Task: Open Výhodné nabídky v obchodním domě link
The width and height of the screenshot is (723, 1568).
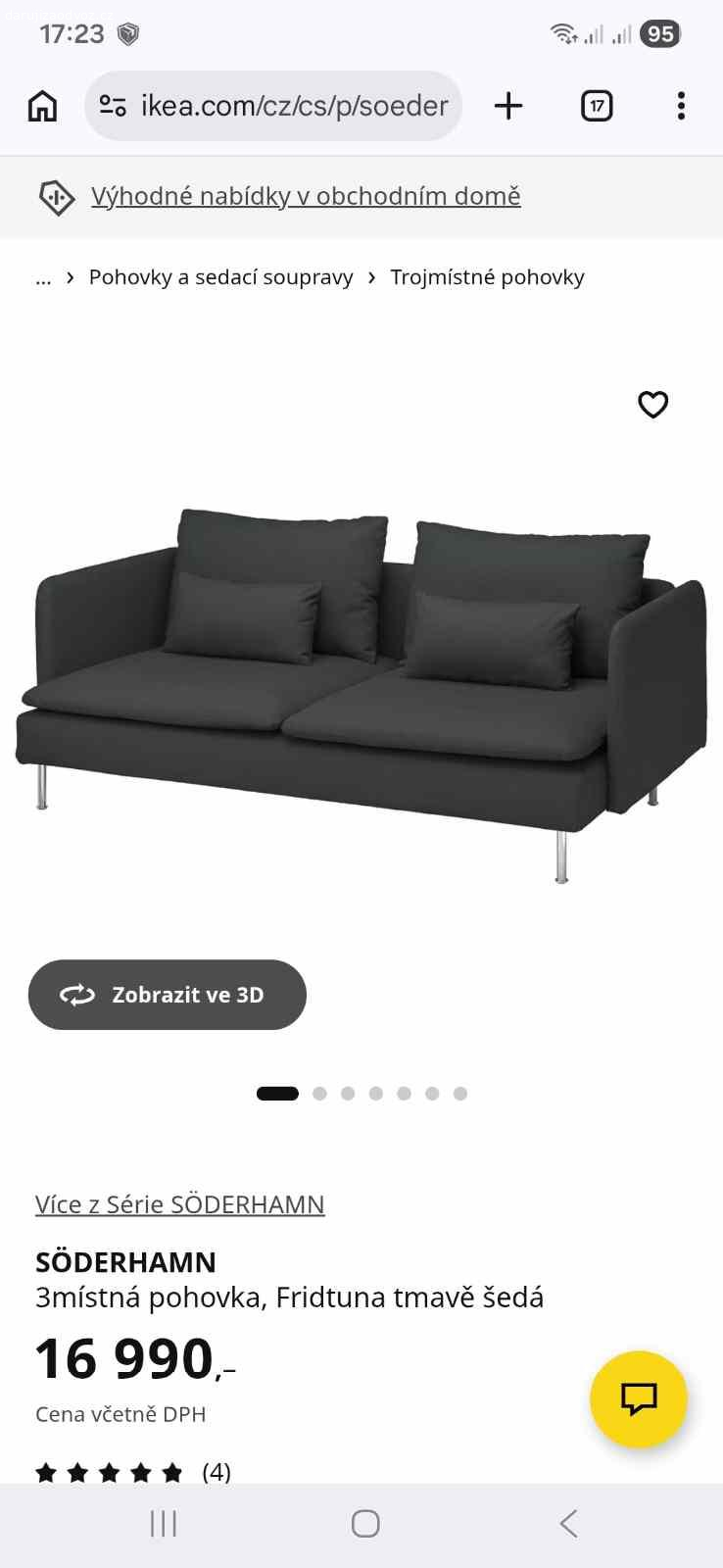Action: 305,196
